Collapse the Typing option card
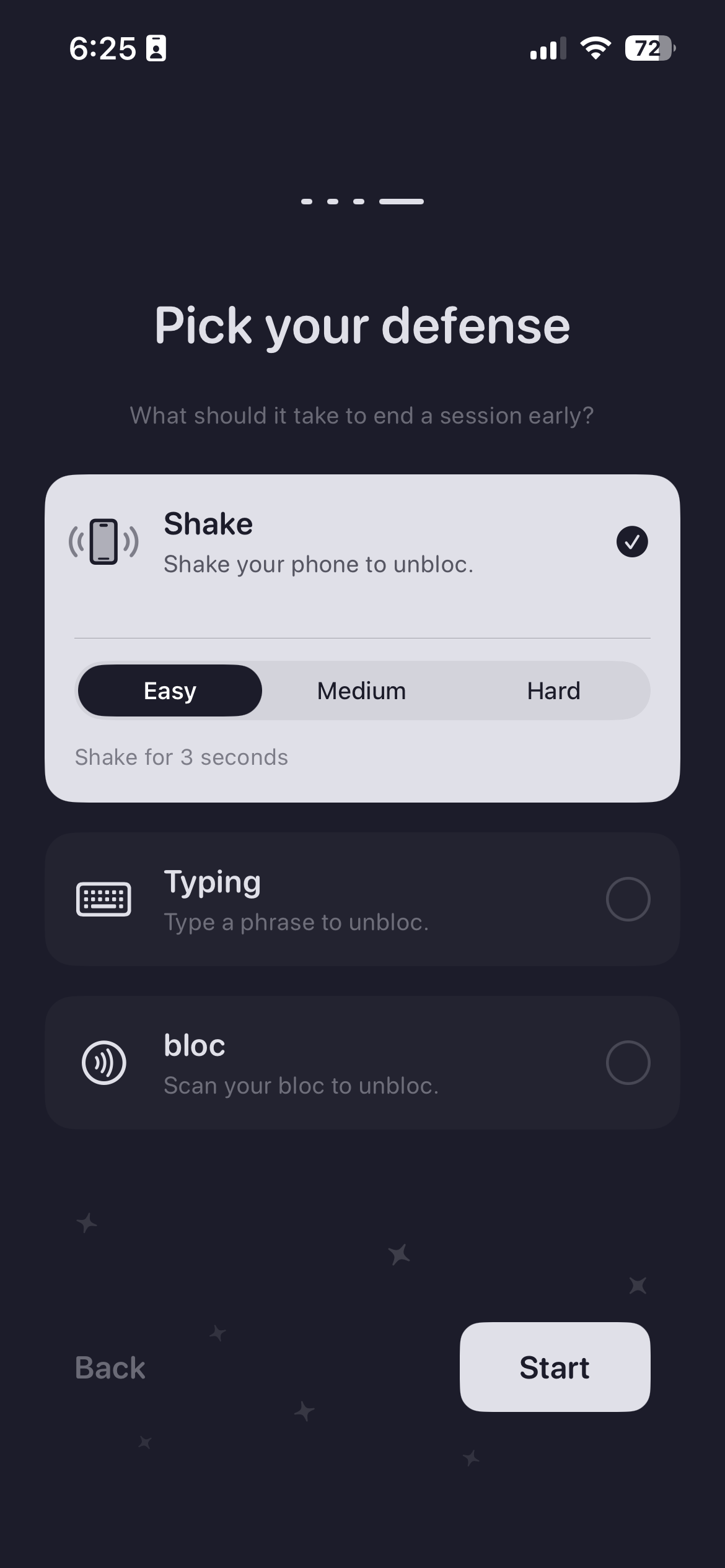 (x=362, y=899)
